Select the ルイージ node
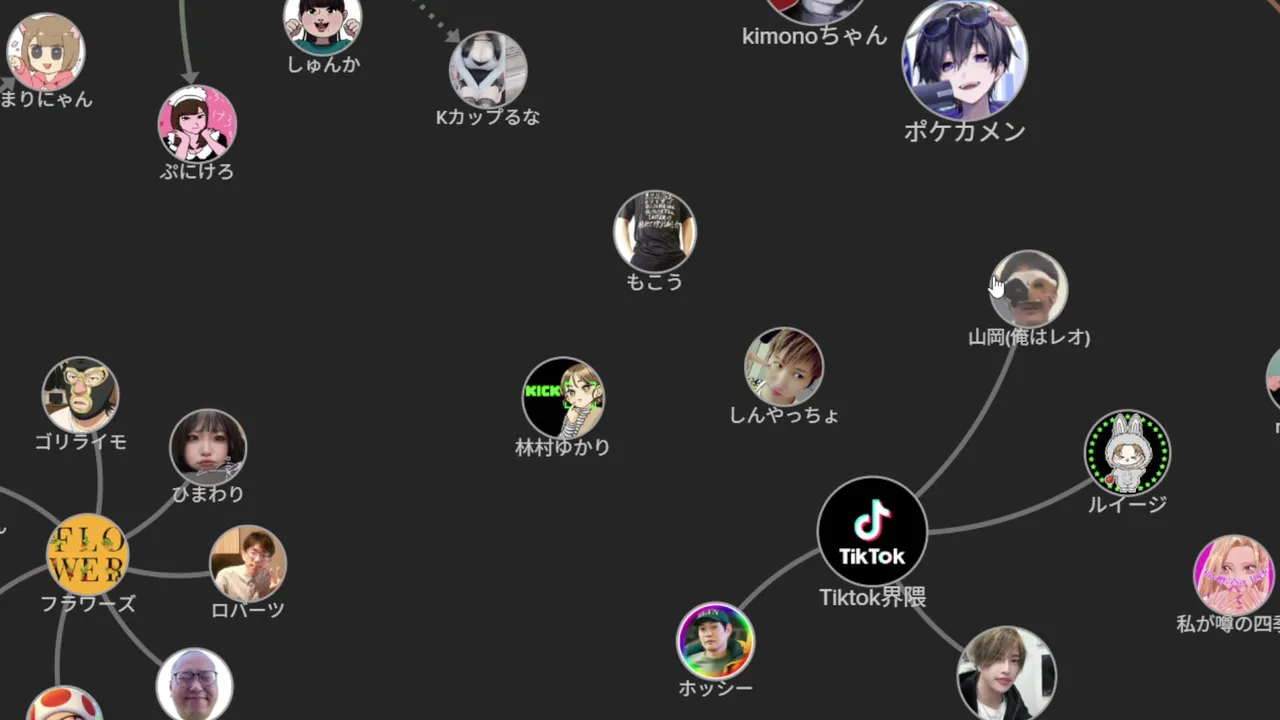This screenshot has width=1280, height=720. point(1127,452)
